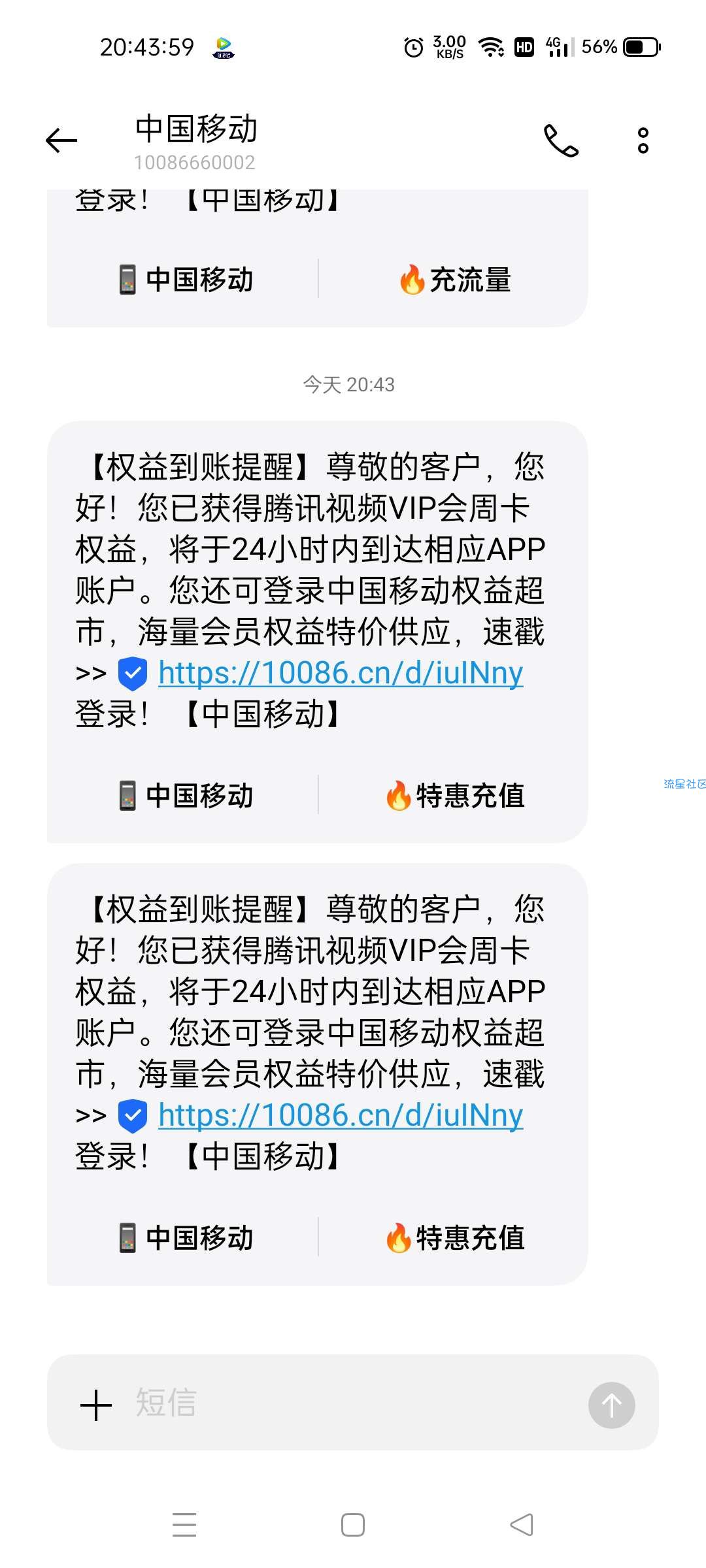
Task: Send the message with the arrow button
Action: point(611,1405)
